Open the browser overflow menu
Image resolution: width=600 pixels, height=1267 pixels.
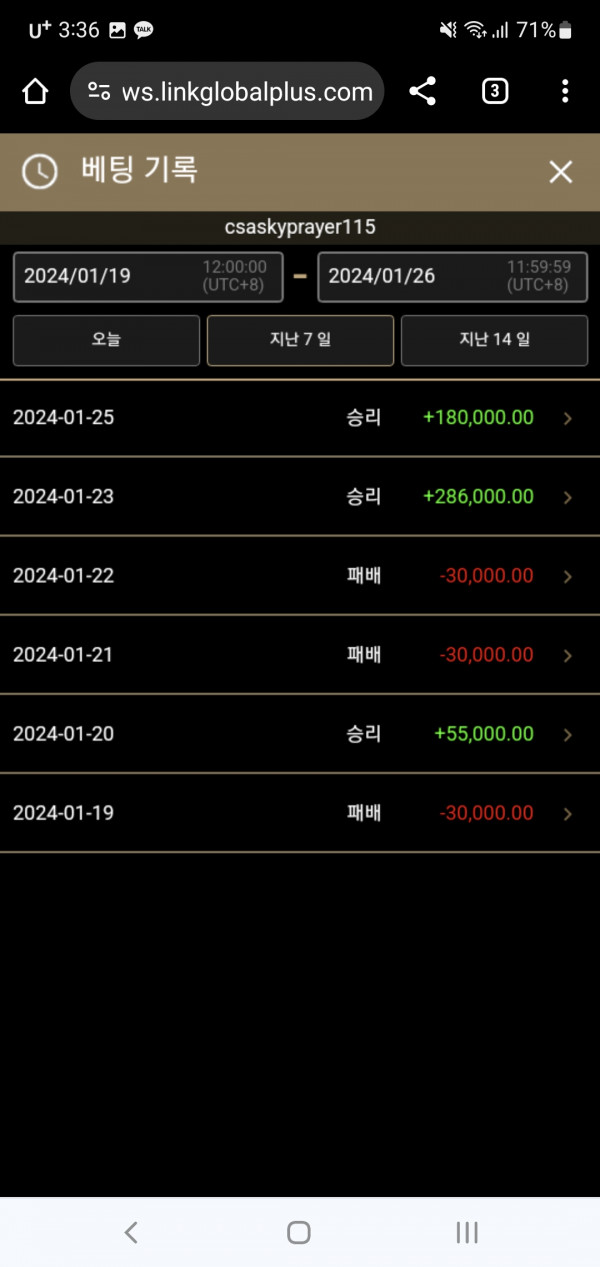pos(565,92)
